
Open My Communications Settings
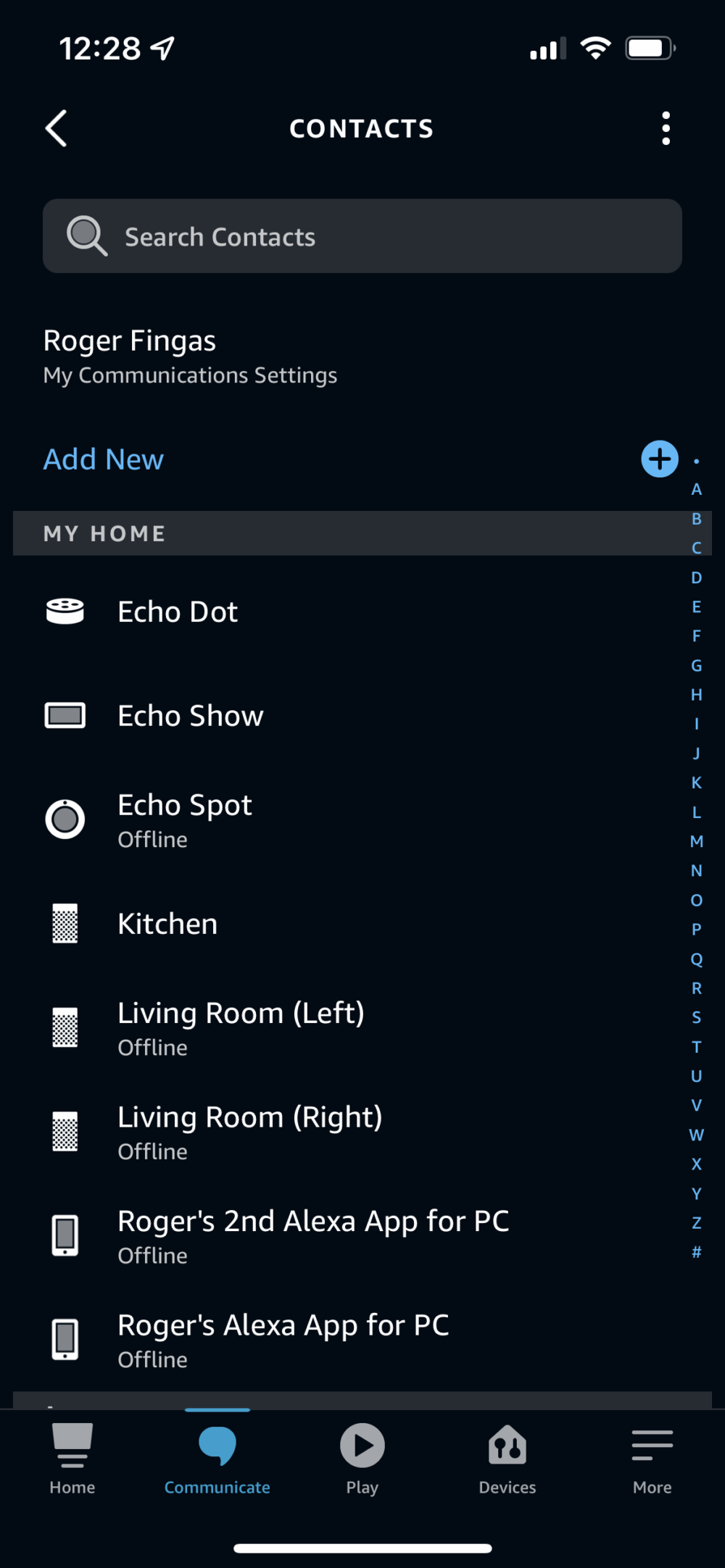tap(191, 375)
